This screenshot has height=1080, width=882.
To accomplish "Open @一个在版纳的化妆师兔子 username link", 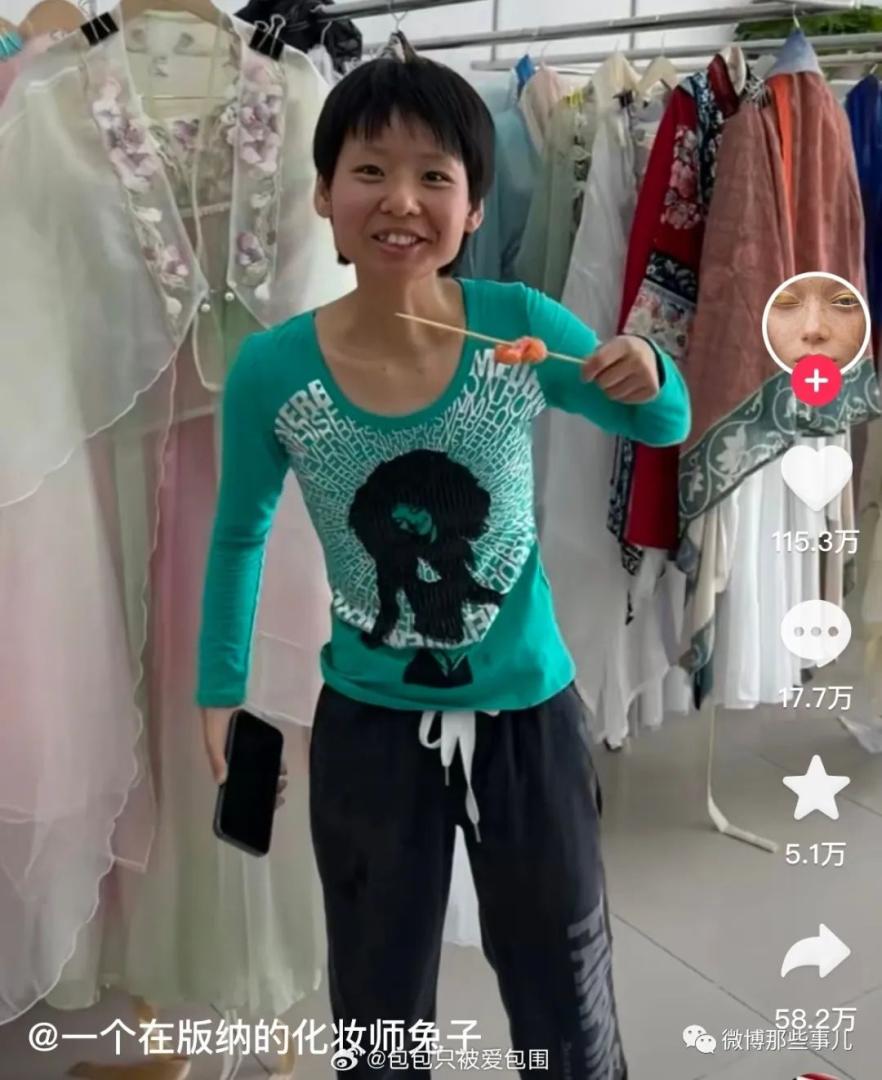I will click(x=254, y=1036).
